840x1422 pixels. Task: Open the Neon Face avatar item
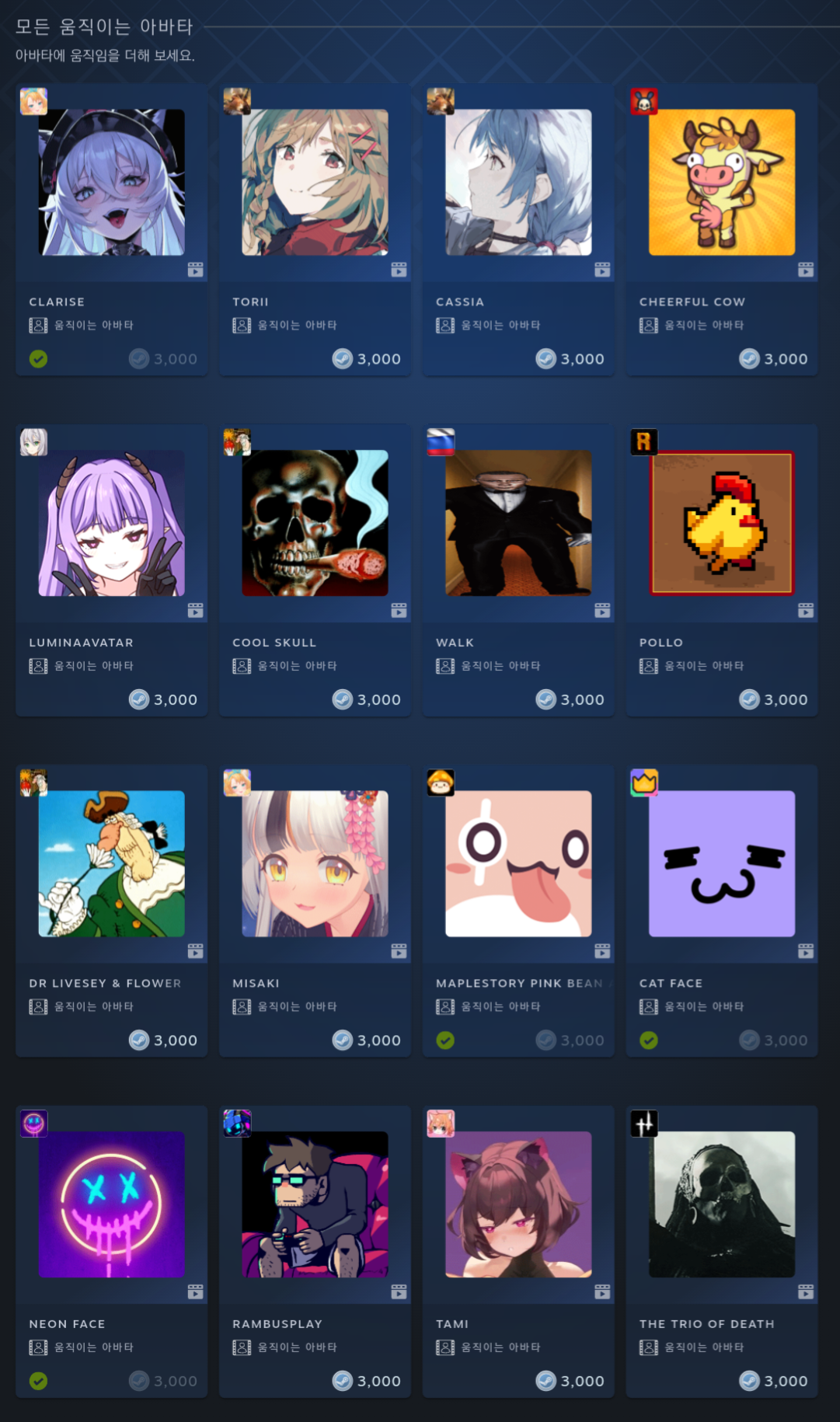[111, 1204]
